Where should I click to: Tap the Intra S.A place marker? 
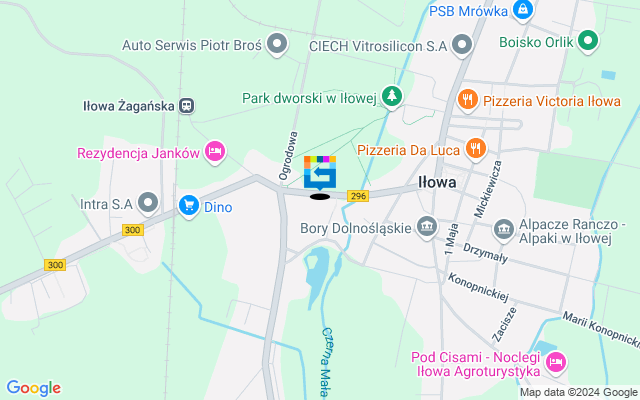point(149,204)
